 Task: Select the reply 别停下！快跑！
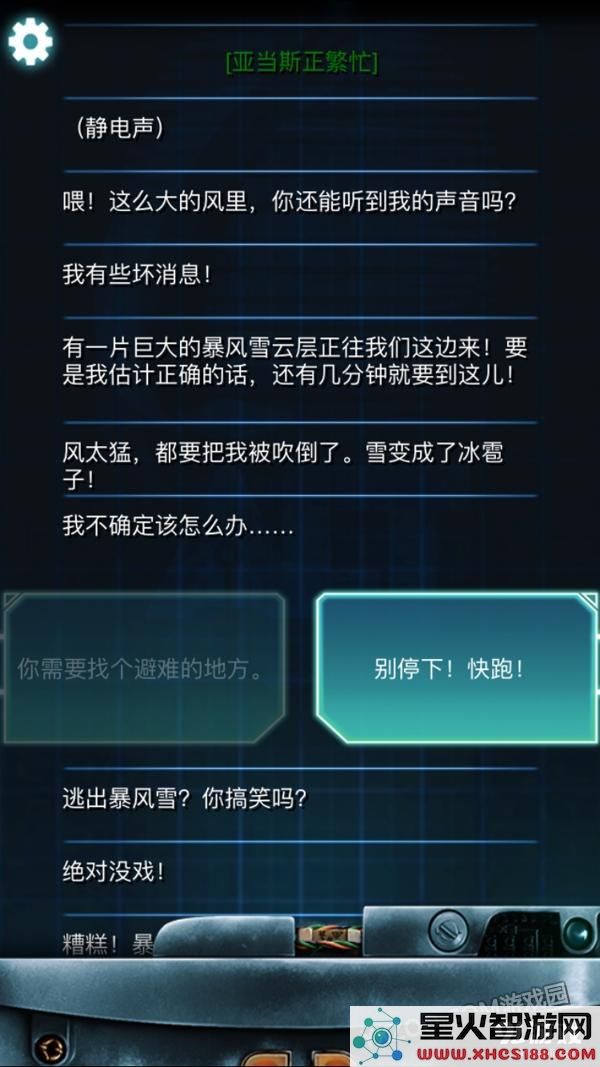click(x=456, y=668)
